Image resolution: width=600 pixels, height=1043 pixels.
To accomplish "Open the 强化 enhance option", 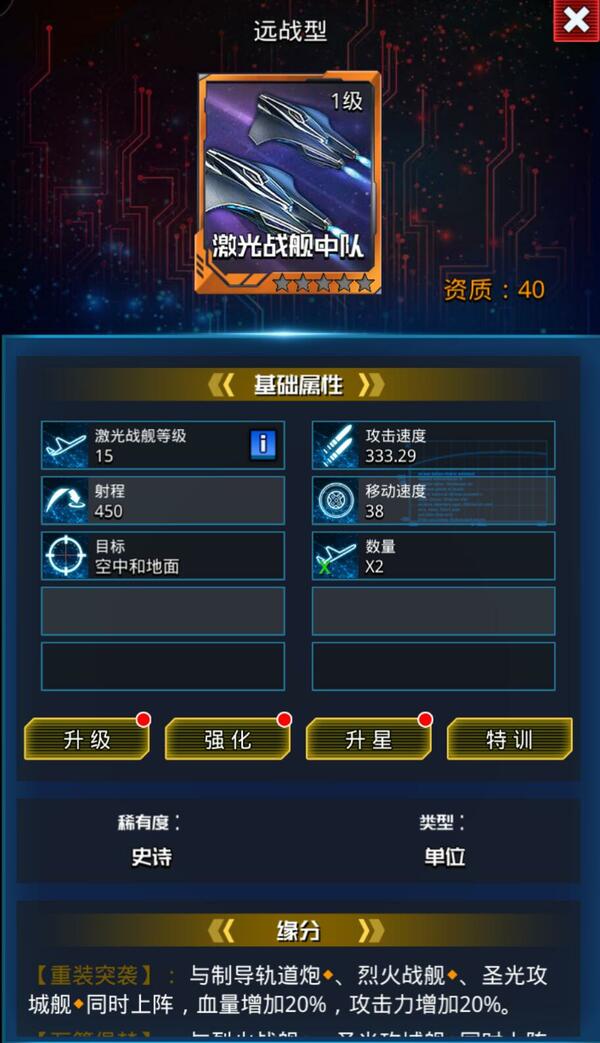I will point(227,739).
